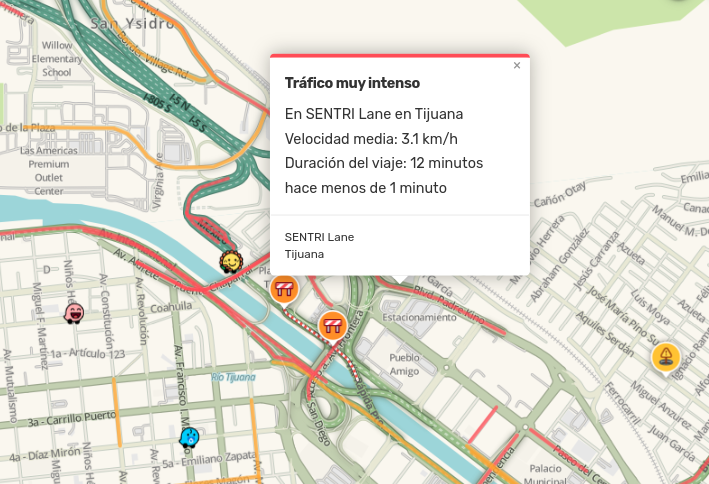709x484 pixels.
Task: Close the Tráfico muy intenso popup
Action: (517, 66)
